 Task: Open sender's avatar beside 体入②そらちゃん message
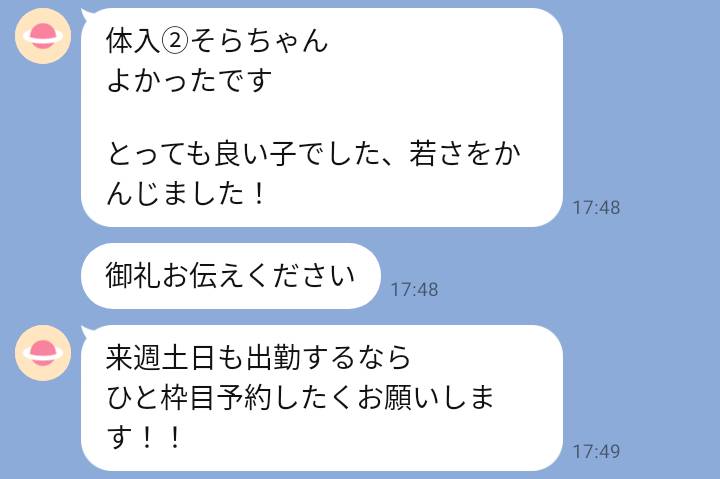pos(43,36)
